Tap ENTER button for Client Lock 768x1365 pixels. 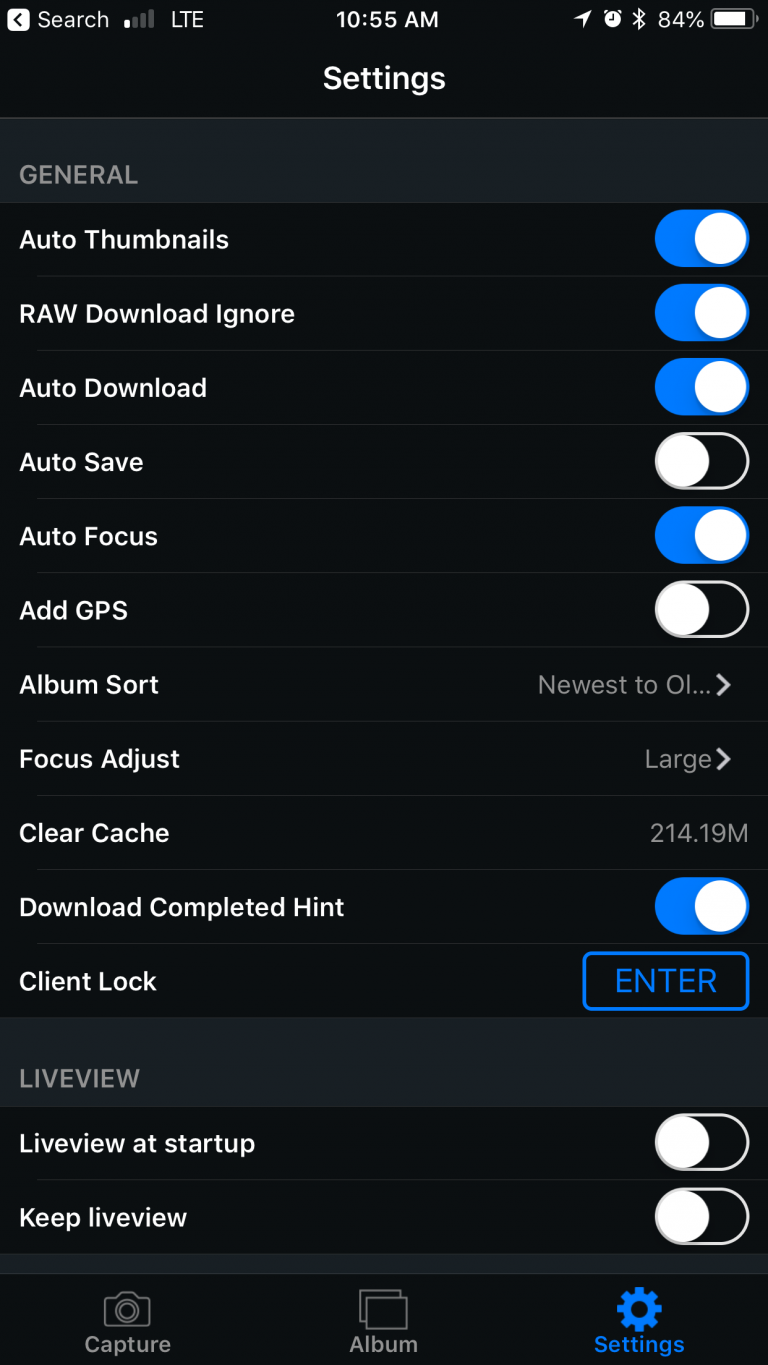click(x=666, y=981)
